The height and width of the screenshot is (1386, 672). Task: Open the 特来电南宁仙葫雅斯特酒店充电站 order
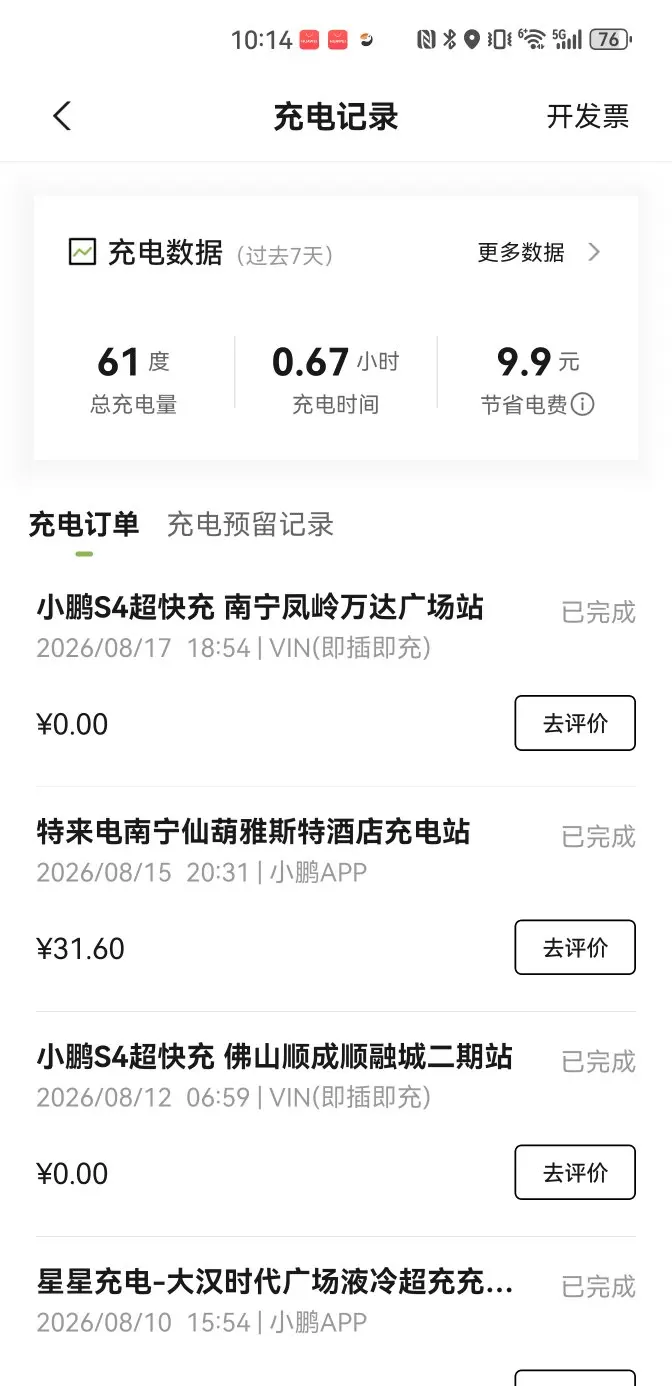click(x=336, y=898)
